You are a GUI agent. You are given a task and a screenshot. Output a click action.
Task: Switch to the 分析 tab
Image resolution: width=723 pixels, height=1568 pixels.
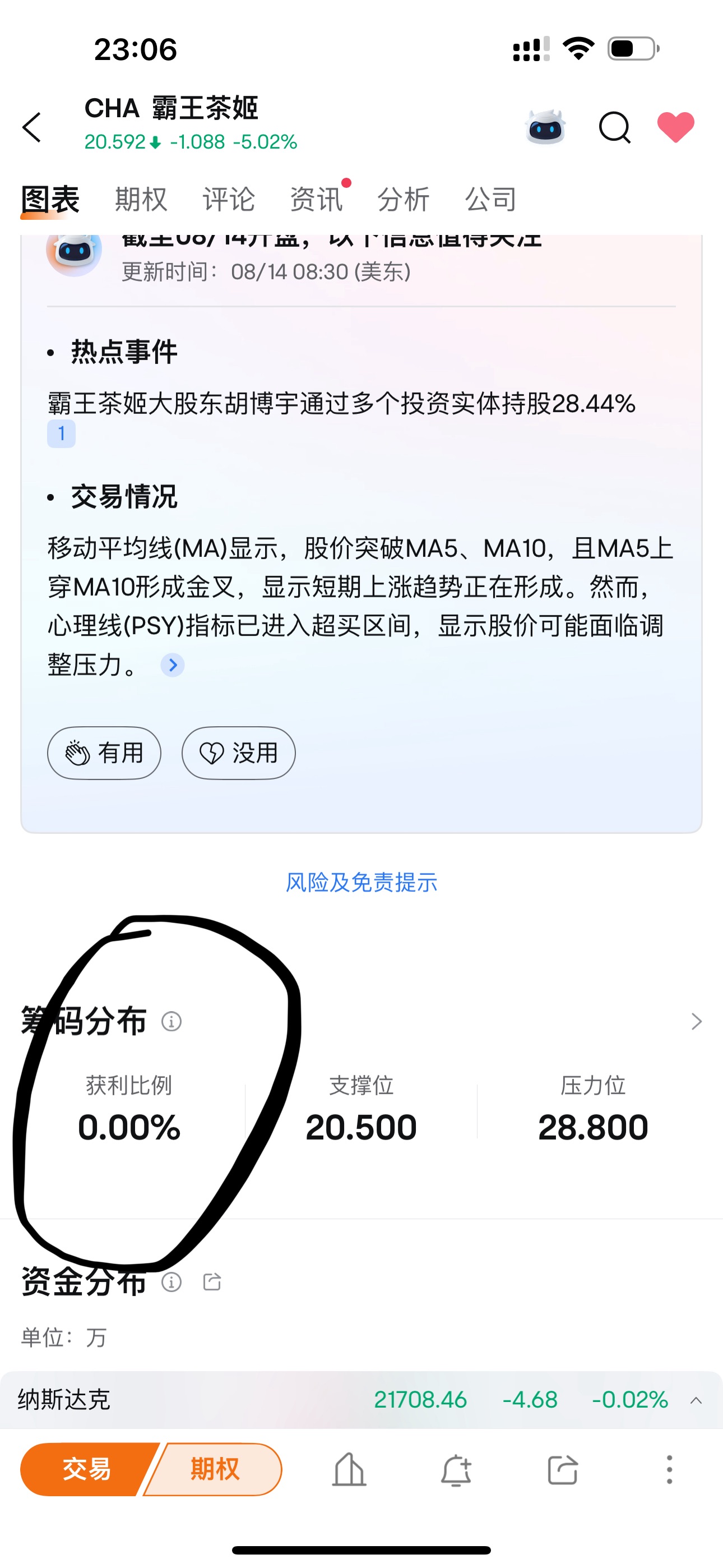404,199
